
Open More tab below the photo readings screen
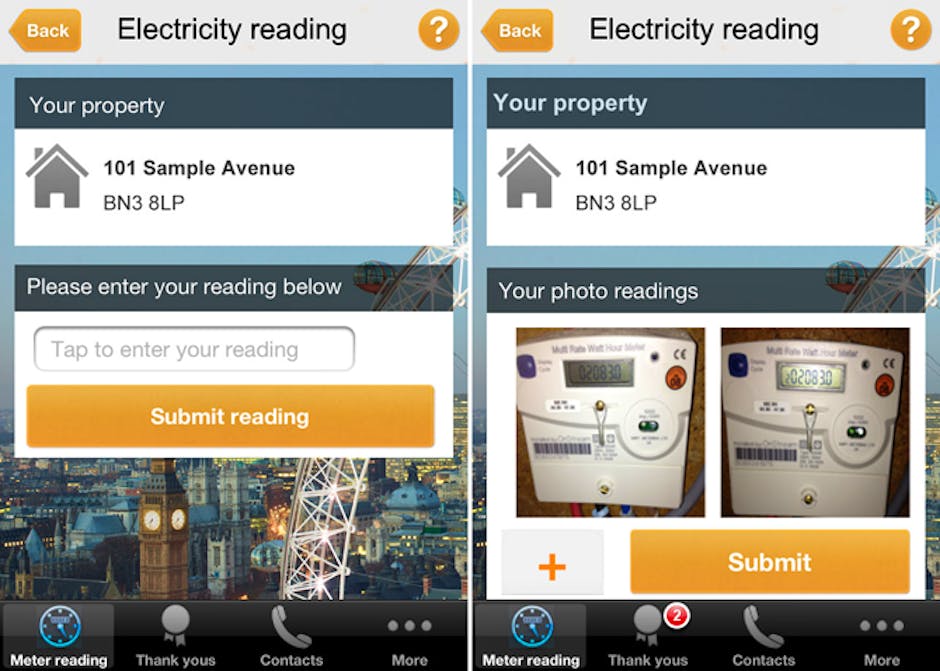point(881,636)
